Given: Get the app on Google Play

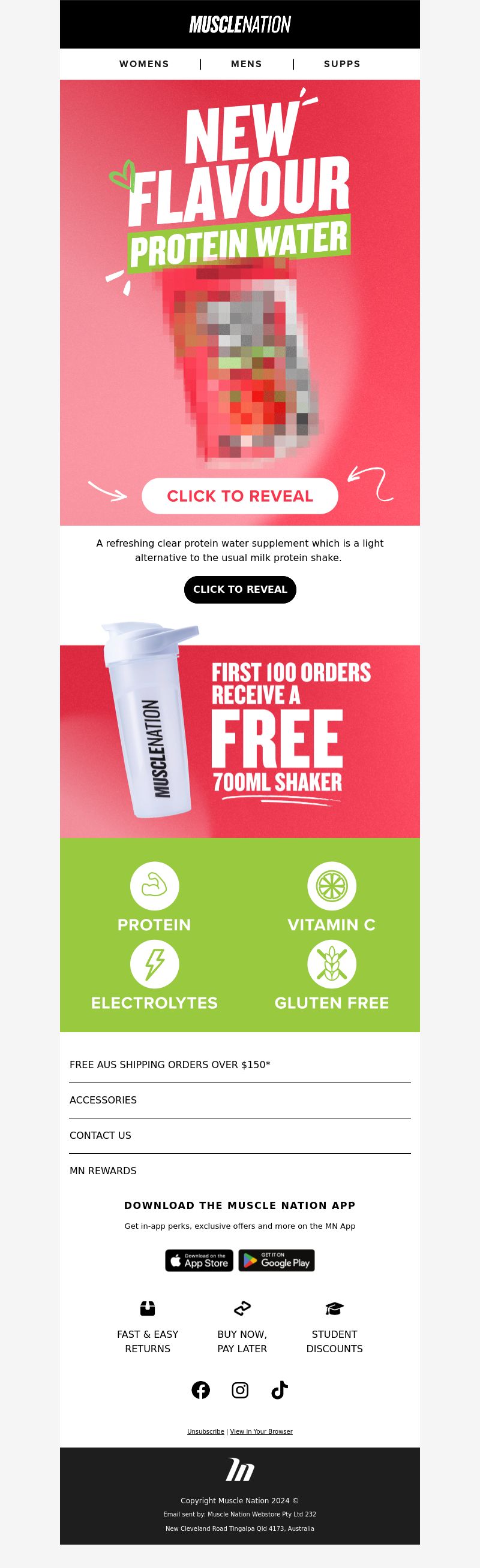Looking at the screenshot, I should (x=277, y=1261).
